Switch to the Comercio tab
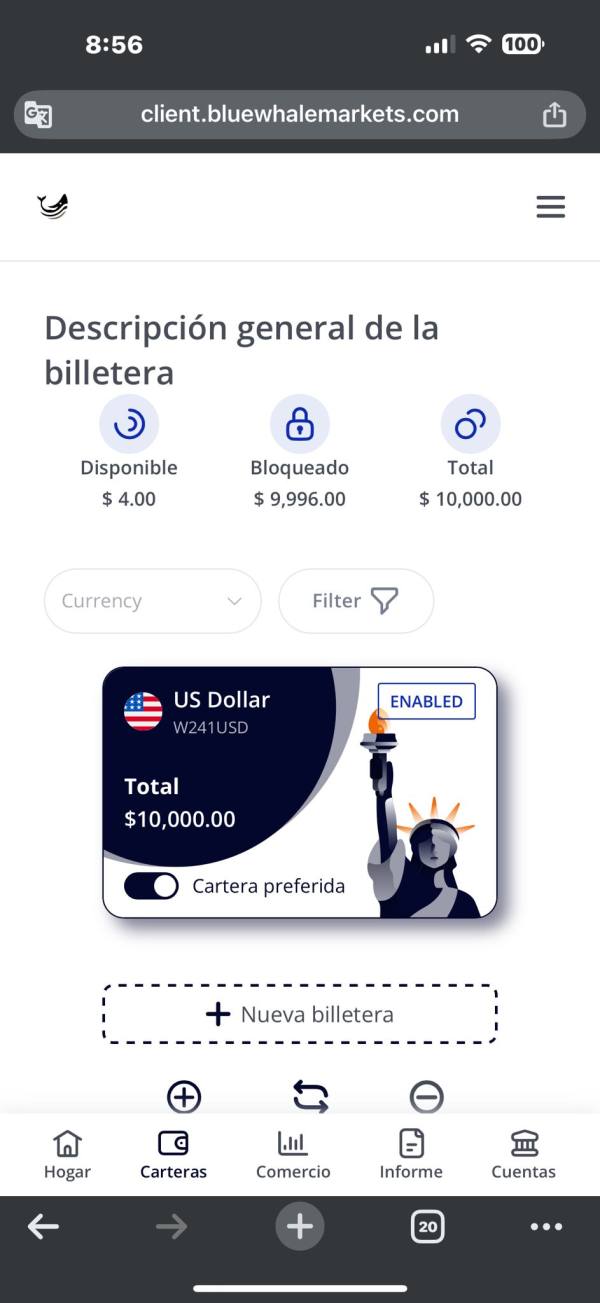The width and height of the screenshot is (600, 1303). [293, 1155]
